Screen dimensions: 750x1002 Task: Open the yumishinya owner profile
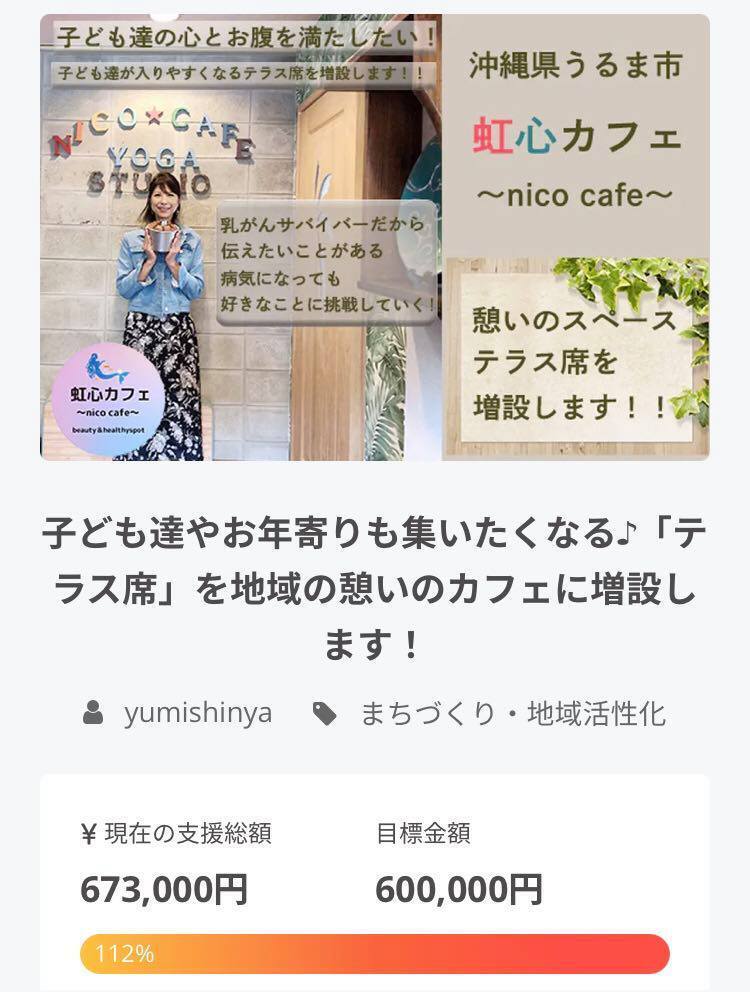point(197,714)
